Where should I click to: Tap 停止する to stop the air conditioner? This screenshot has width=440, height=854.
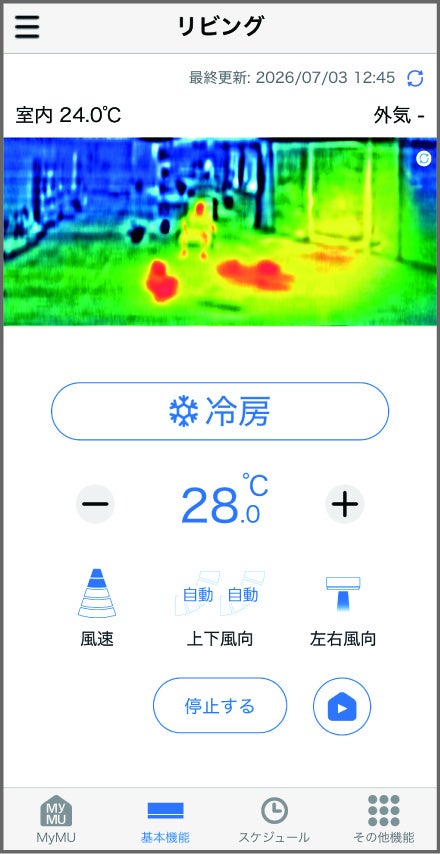(x=220, y=706)
